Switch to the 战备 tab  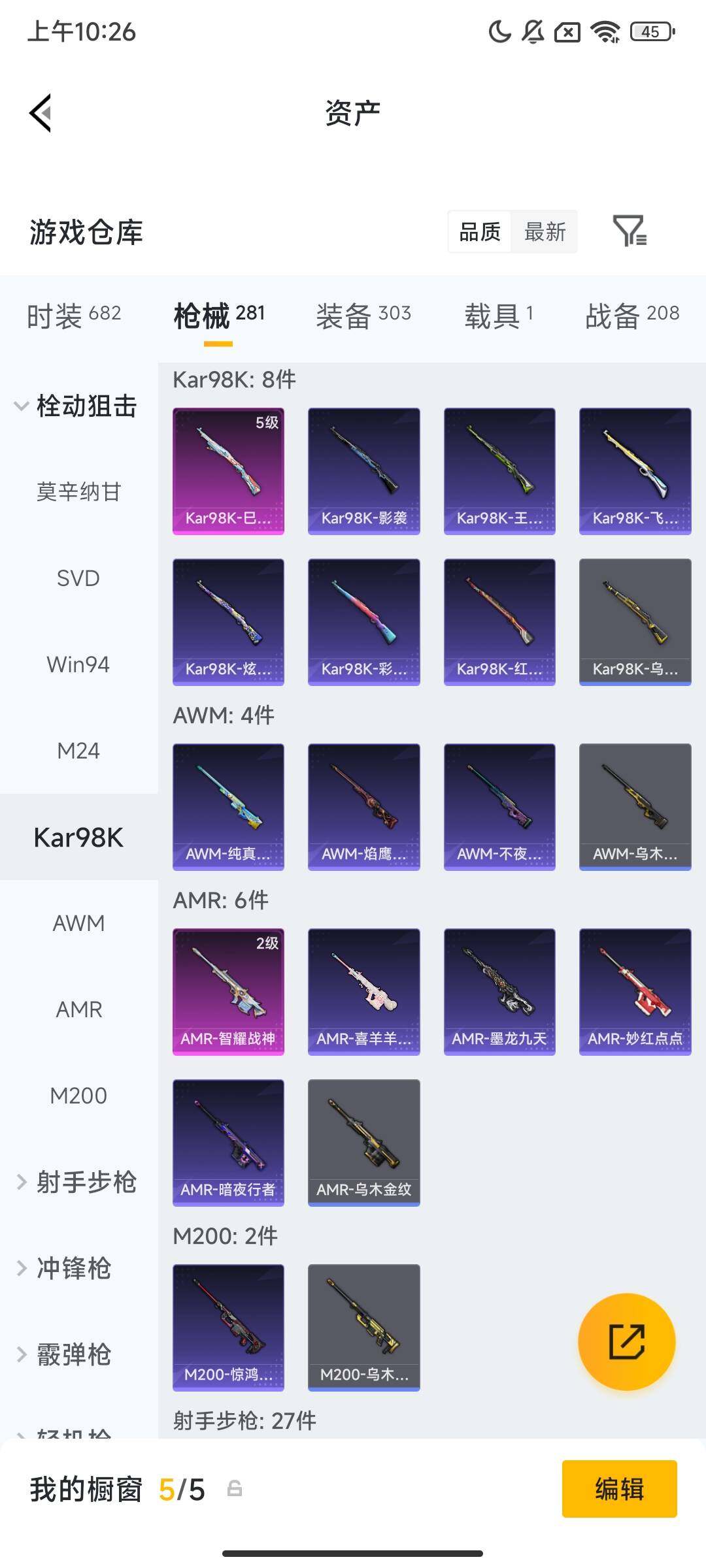632,316
